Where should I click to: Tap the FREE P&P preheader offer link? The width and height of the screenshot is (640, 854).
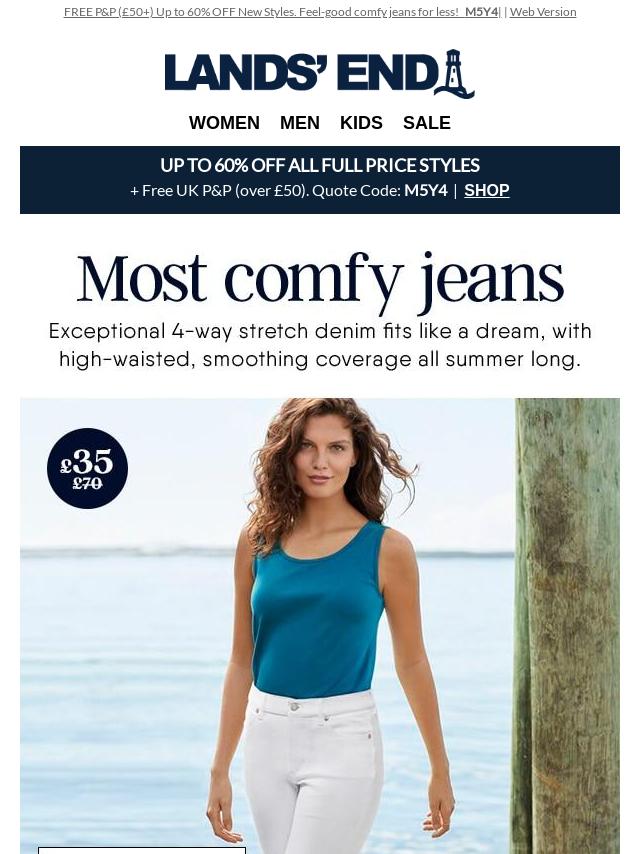pyautogui.click(x=260, y=12)
